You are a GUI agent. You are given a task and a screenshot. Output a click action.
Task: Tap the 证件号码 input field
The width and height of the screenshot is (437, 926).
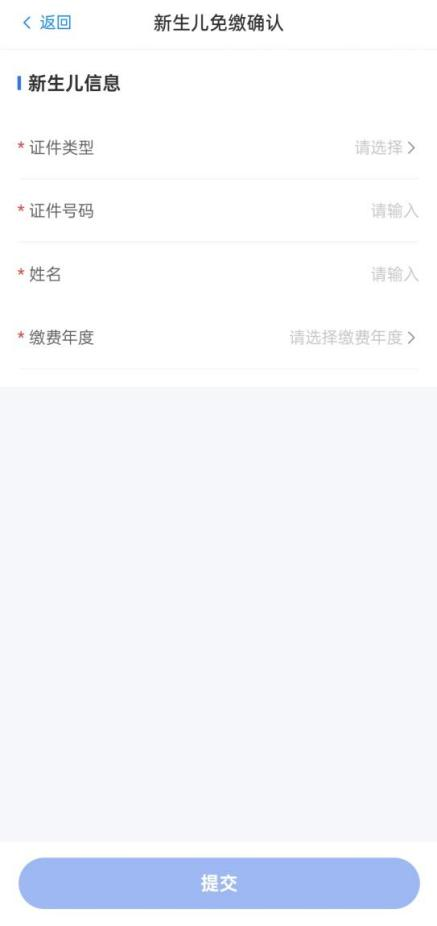coord(218,211)
